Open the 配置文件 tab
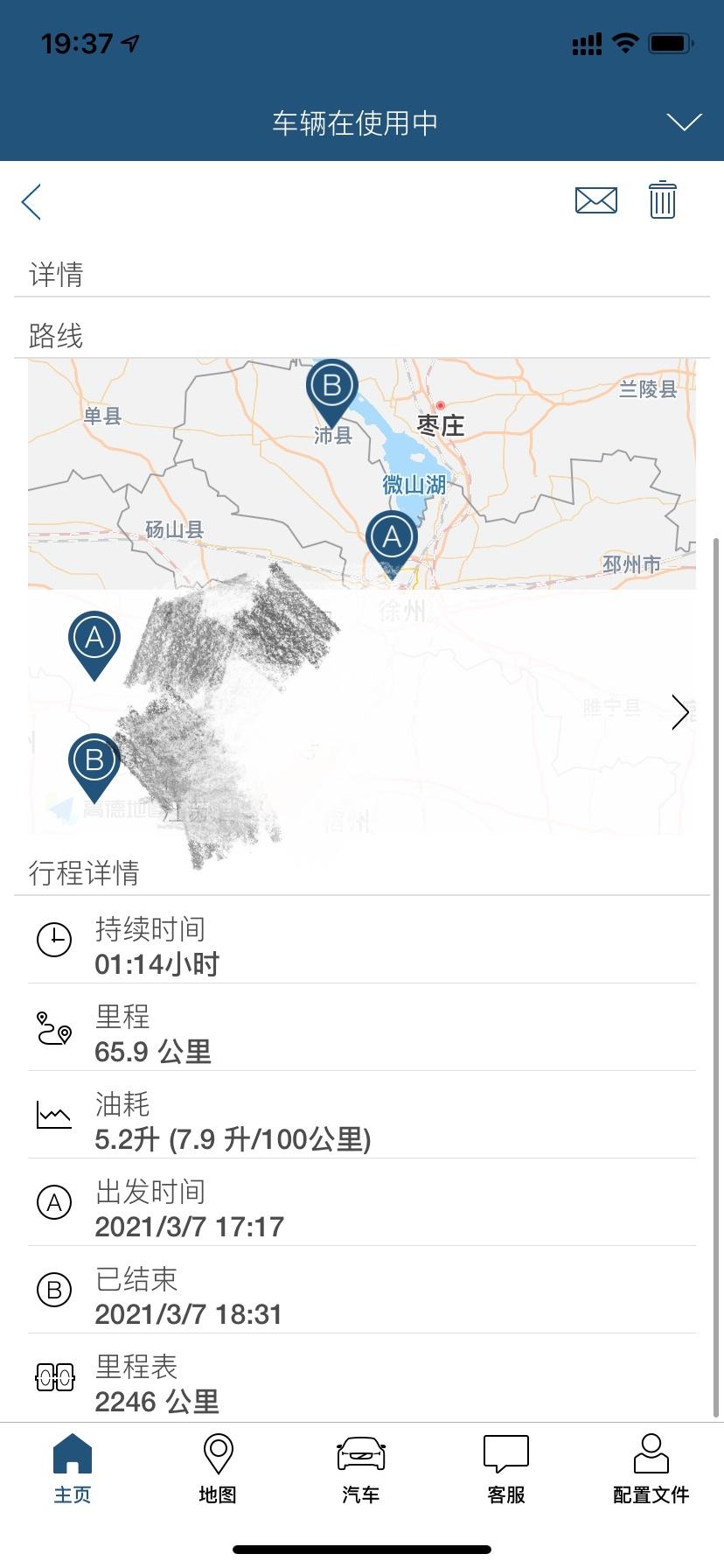Screen dimensions: 724x1568 point(651,1470)
